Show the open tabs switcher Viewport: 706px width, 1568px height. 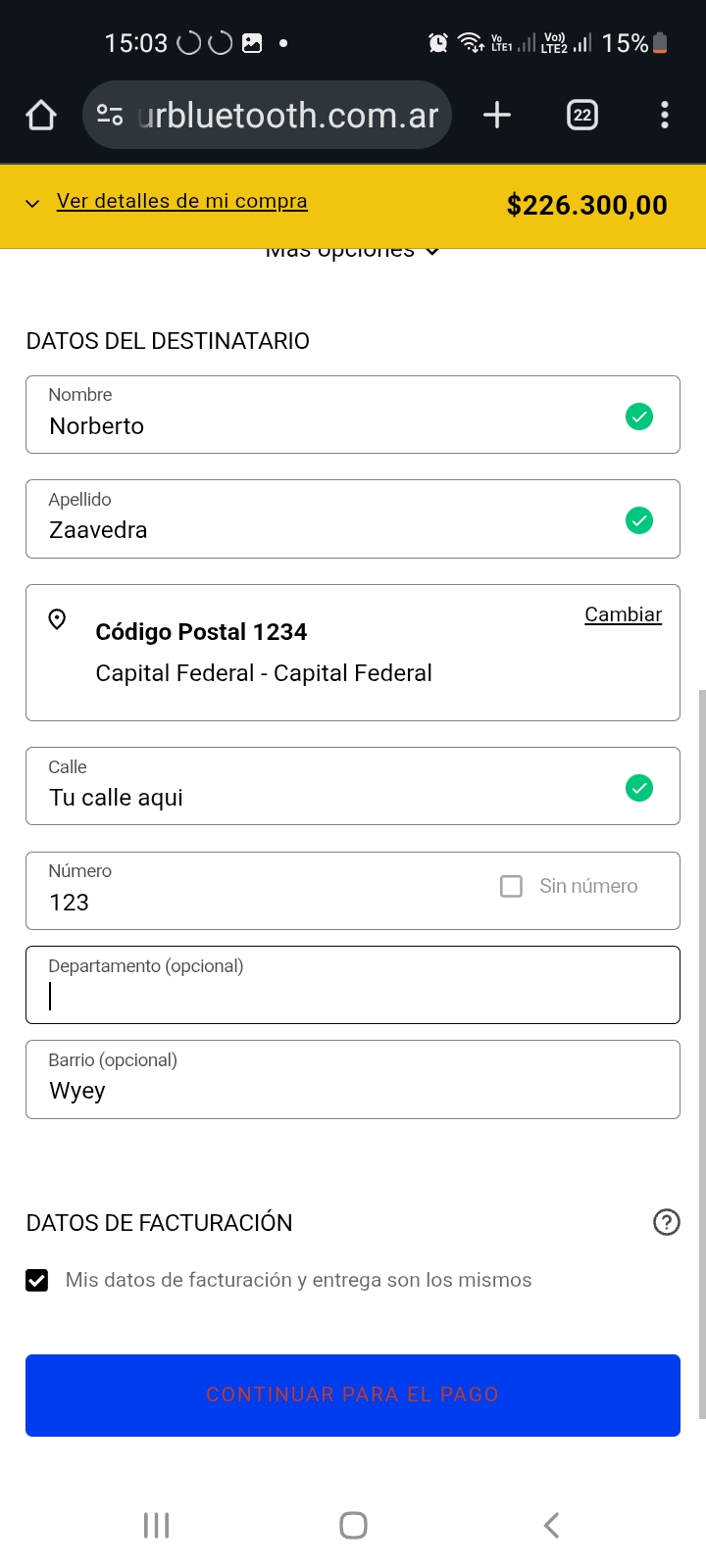pyautogui.click(x=582, y=116)
